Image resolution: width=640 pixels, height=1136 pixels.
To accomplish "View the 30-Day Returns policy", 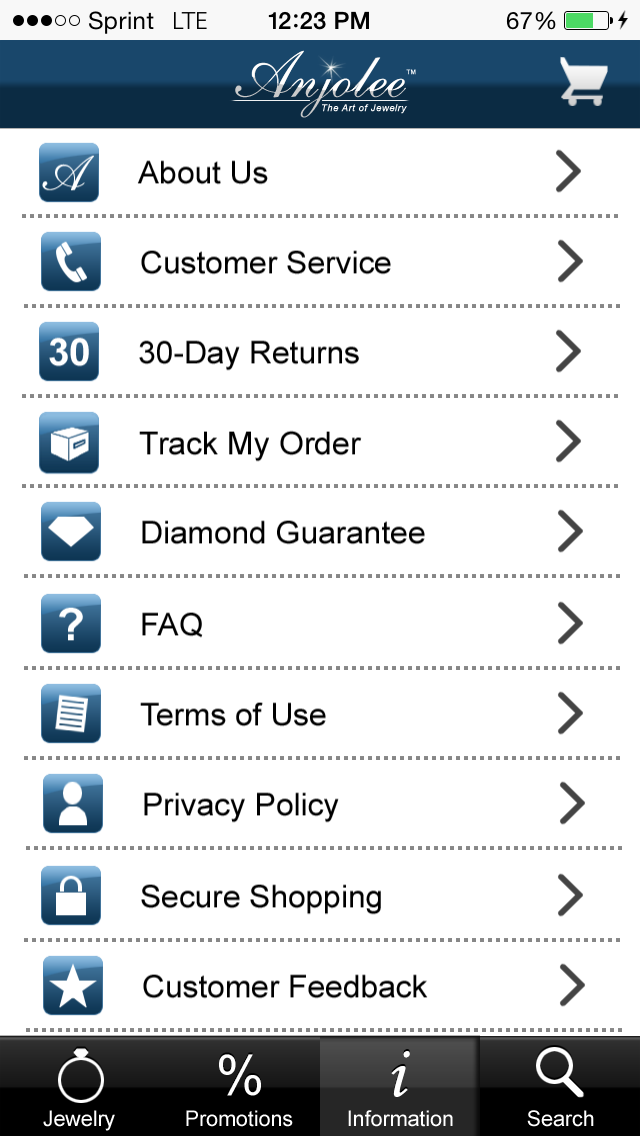I will [320, 351].
